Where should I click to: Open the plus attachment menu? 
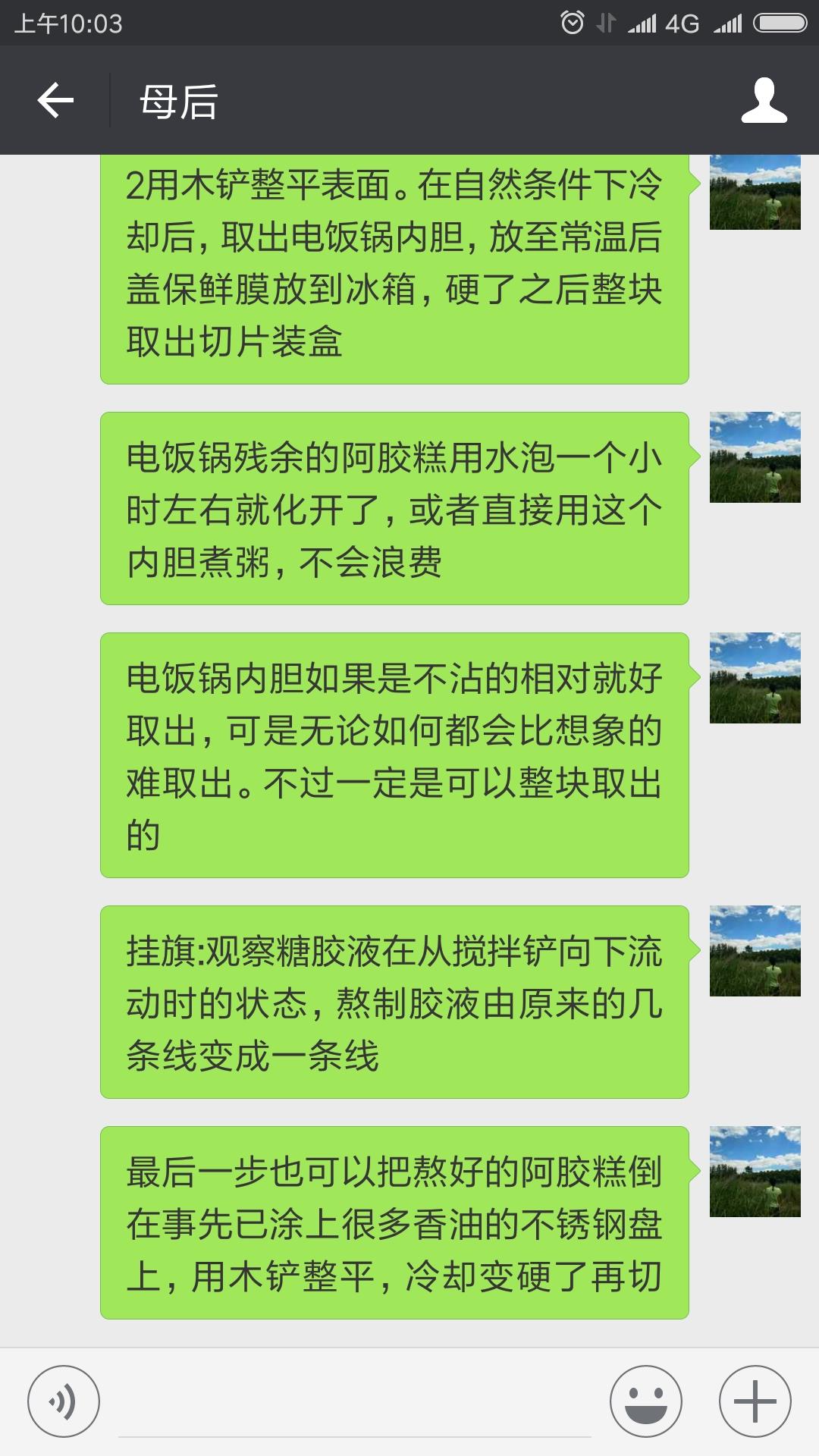click(755, 1401)
